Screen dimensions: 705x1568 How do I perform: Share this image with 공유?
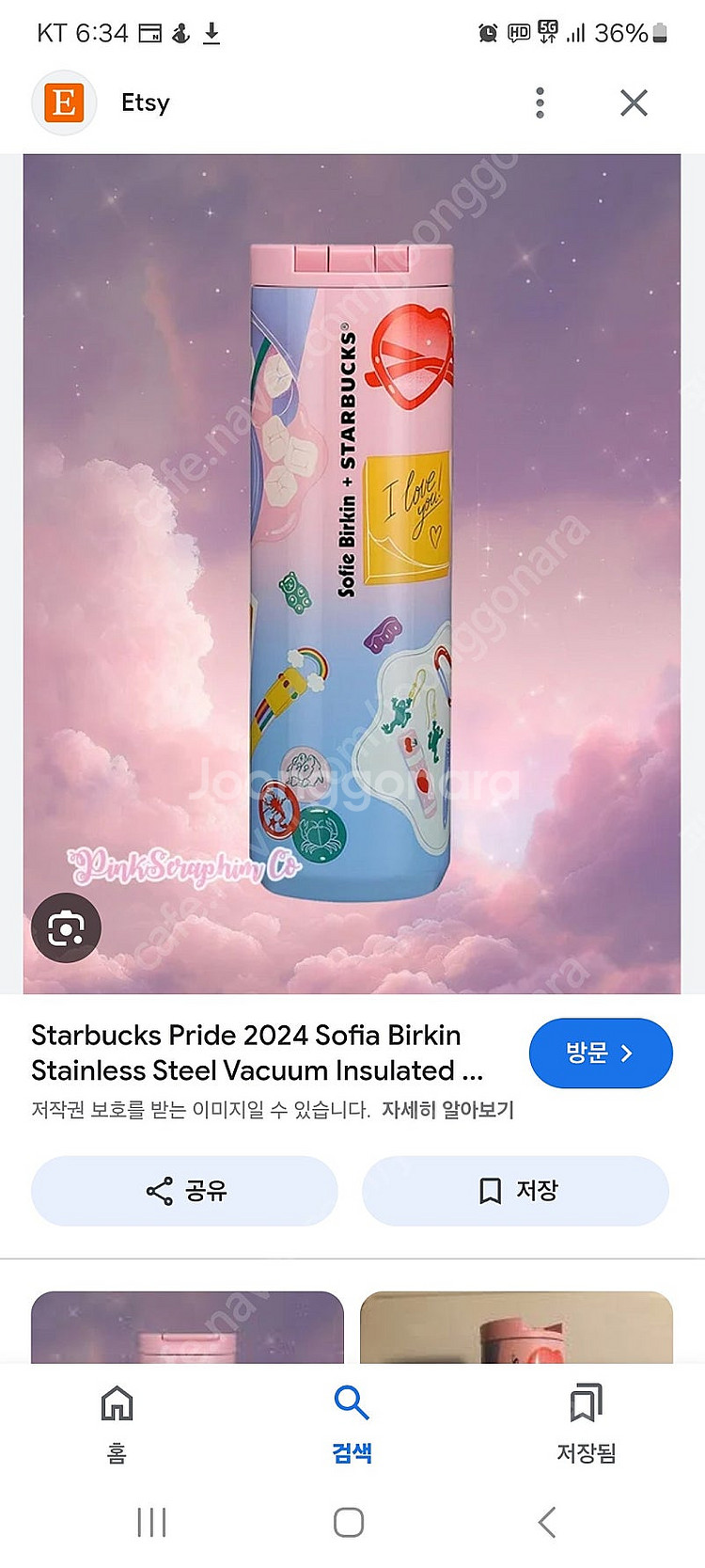(x=184, y=1191)
